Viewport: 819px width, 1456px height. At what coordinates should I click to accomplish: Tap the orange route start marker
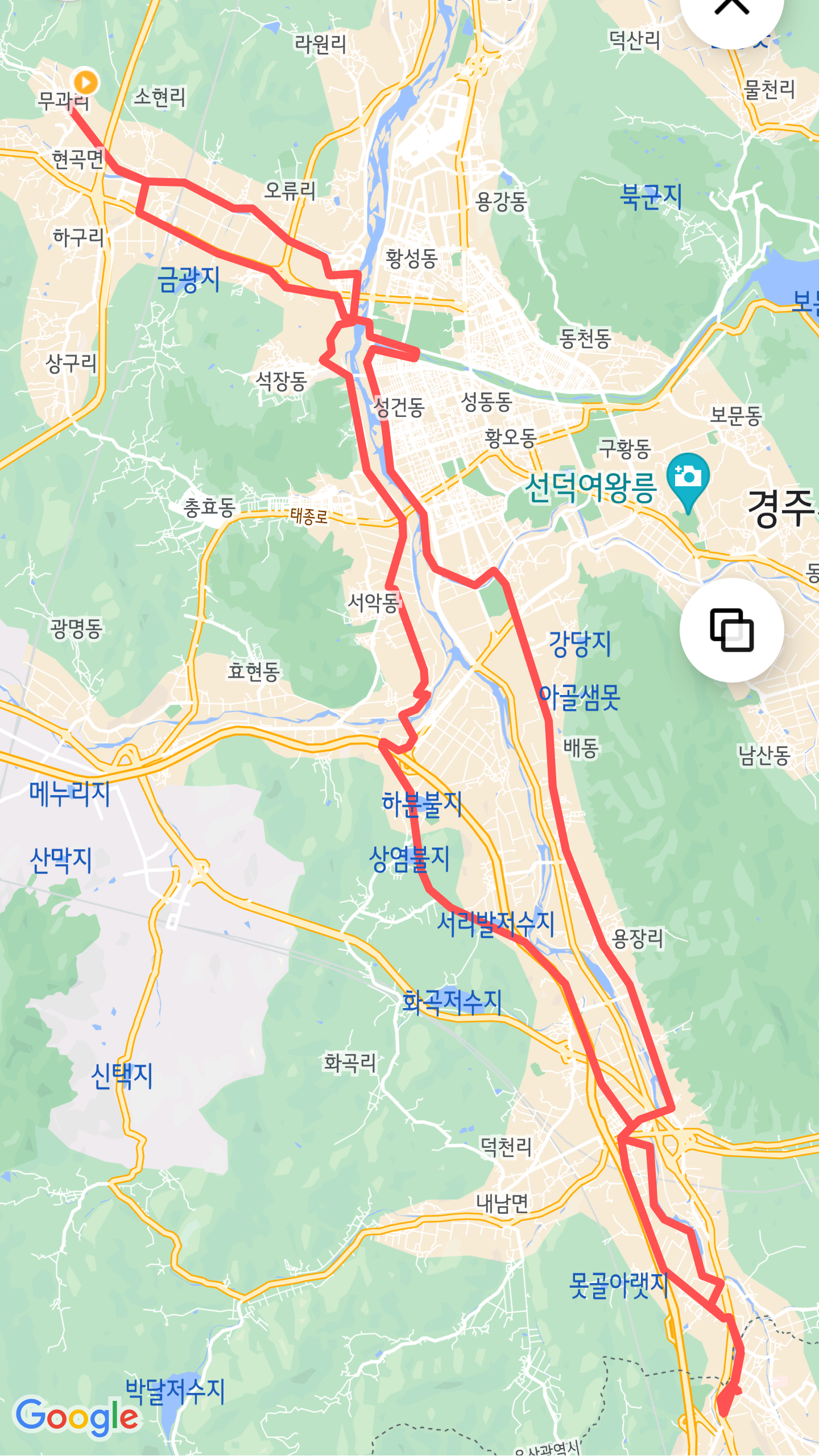click(x=86, y=82)
